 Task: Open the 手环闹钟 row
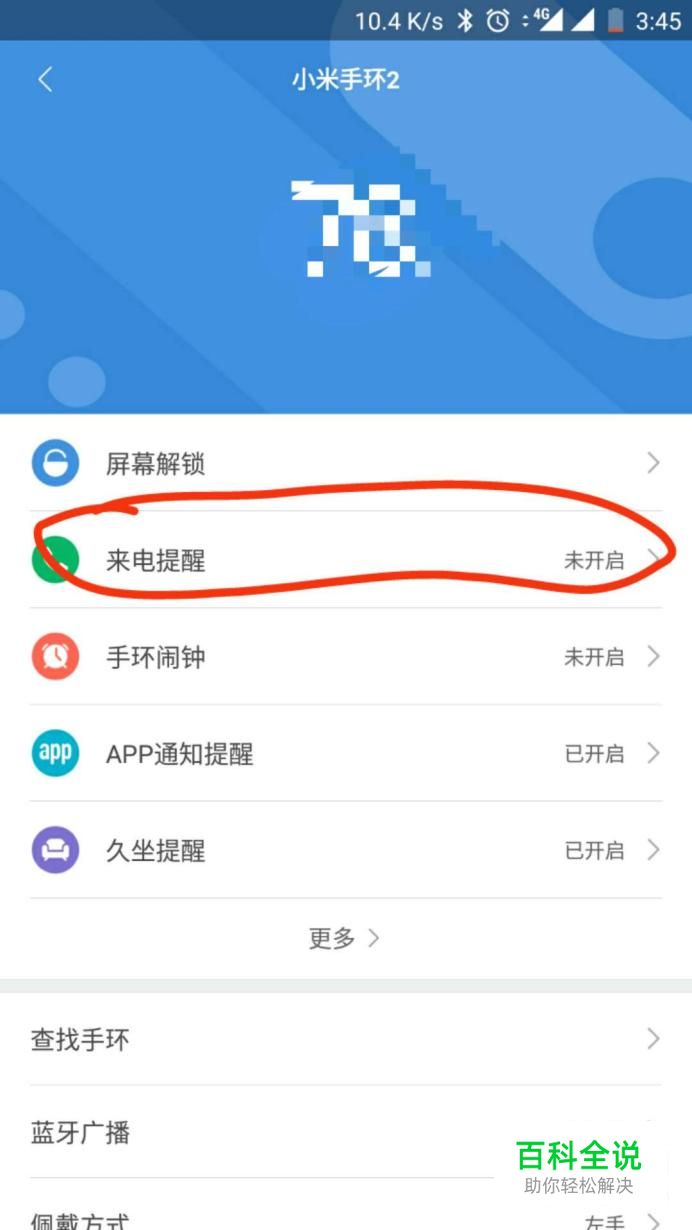click(346, 657)
